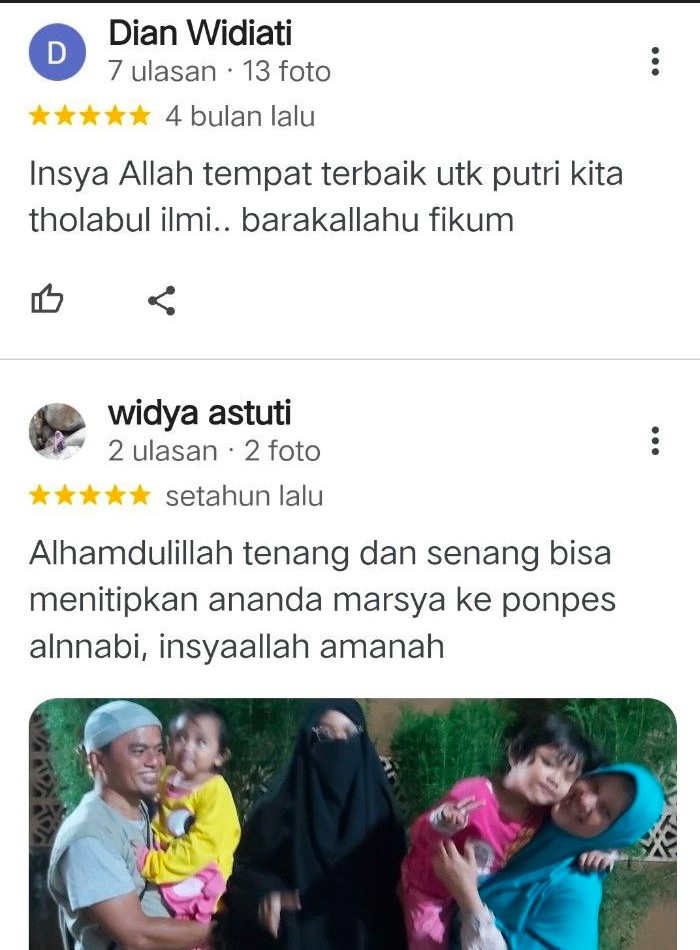Open overflow menu on widya astuti's review
The height and width of the screenshot is (950, 700).
point(655,440)
